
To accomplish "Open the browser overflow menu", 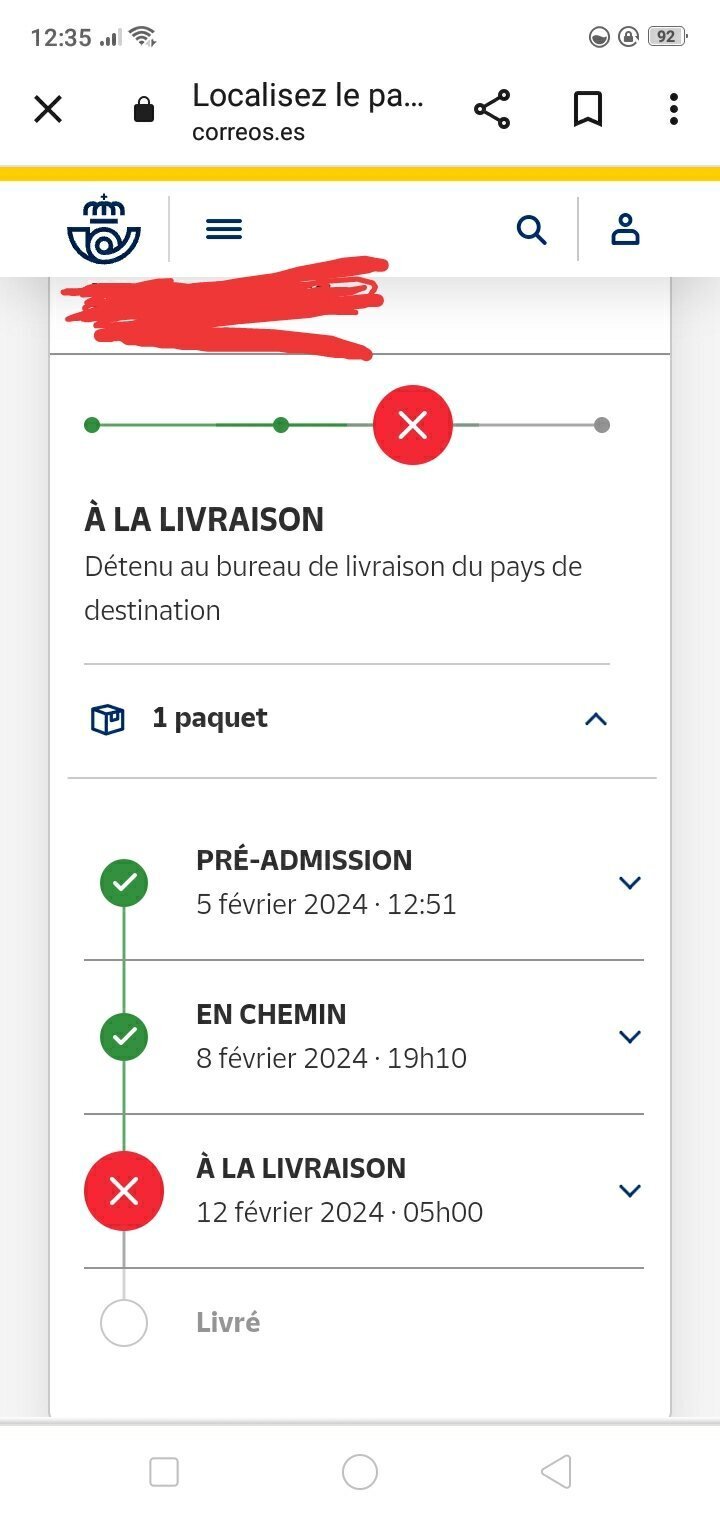I will pyautogui.click(x=674, y=109).
